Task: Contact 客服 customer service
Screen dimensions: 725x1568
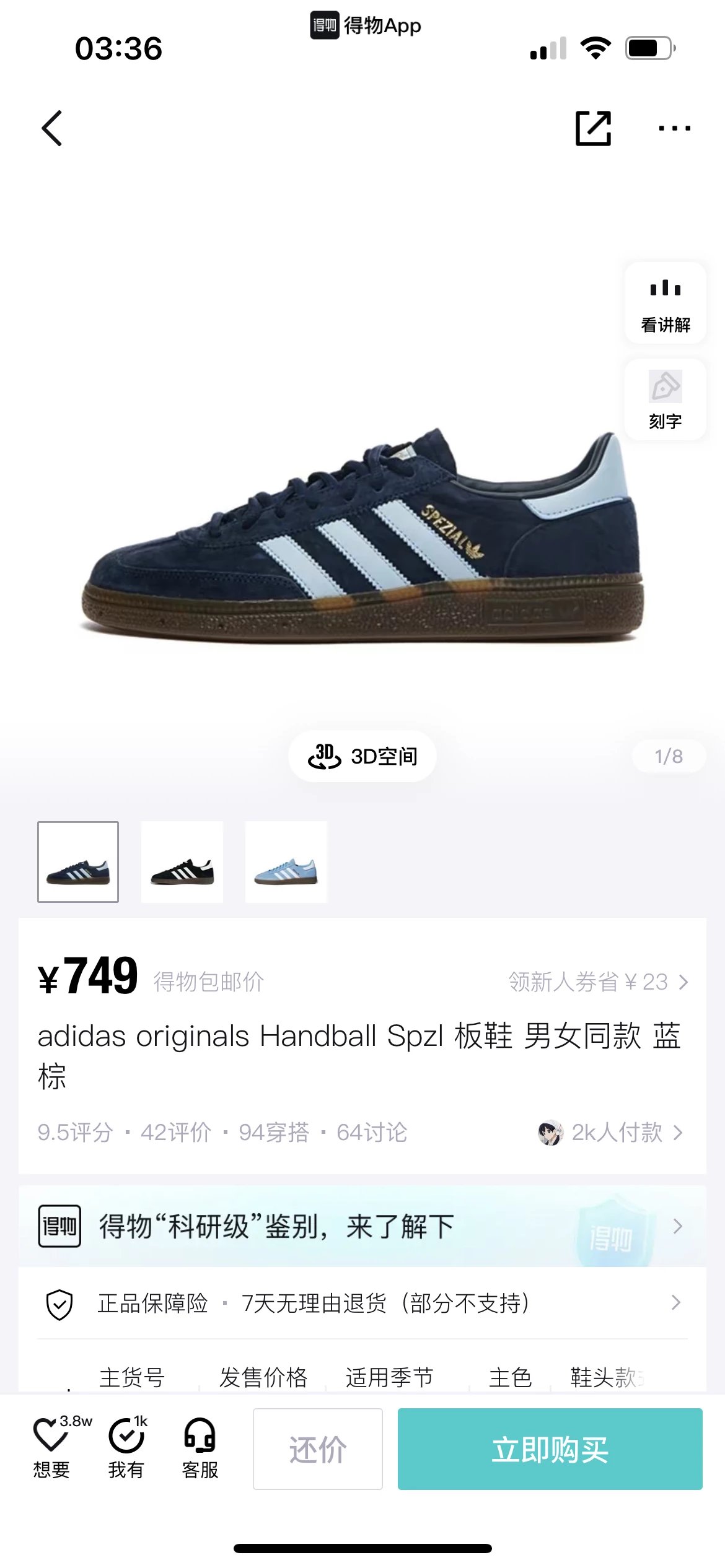Action: [200, 1448]
